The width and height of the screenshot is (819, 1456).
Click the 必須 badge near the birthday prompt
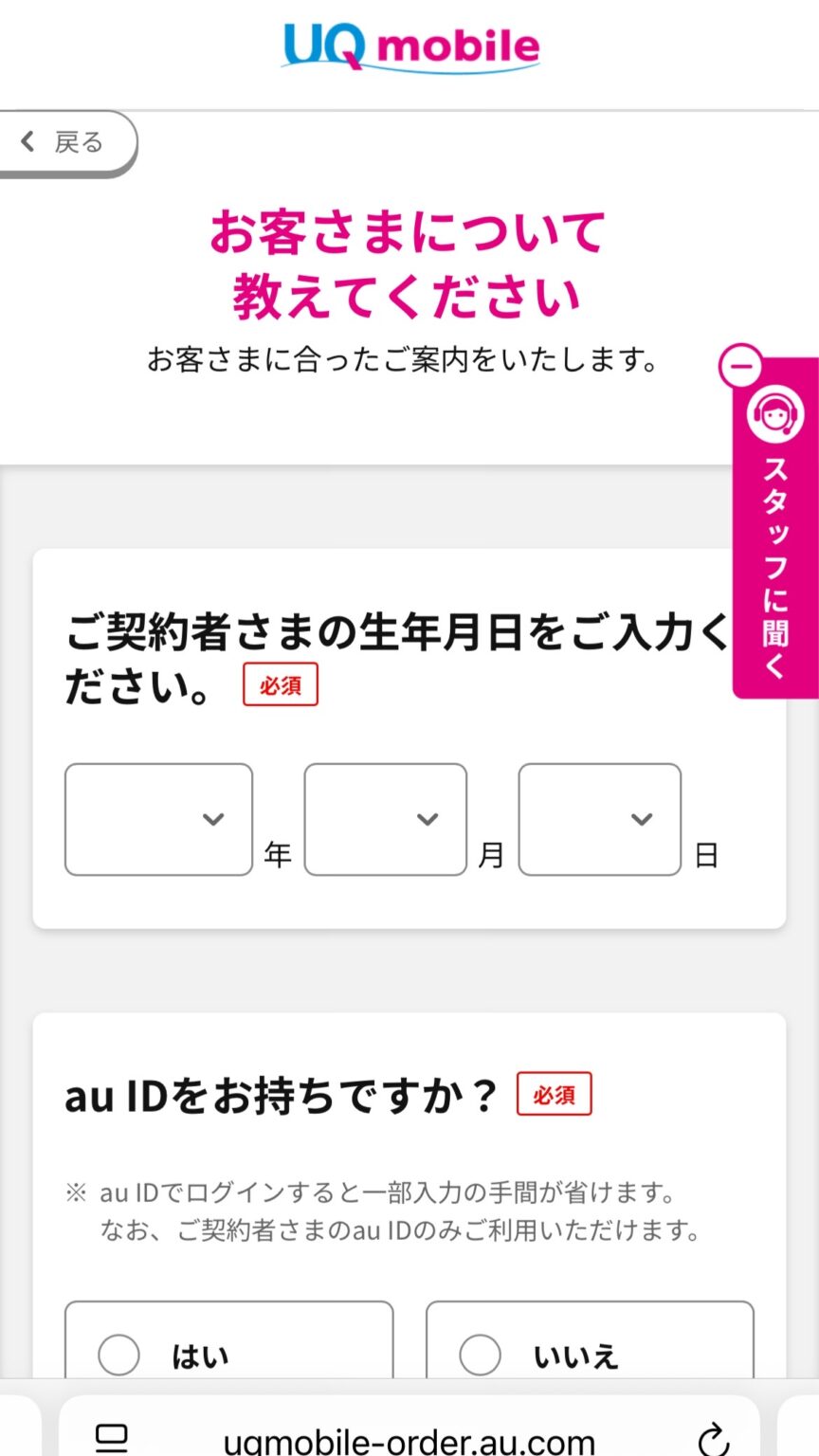(281, 684)
